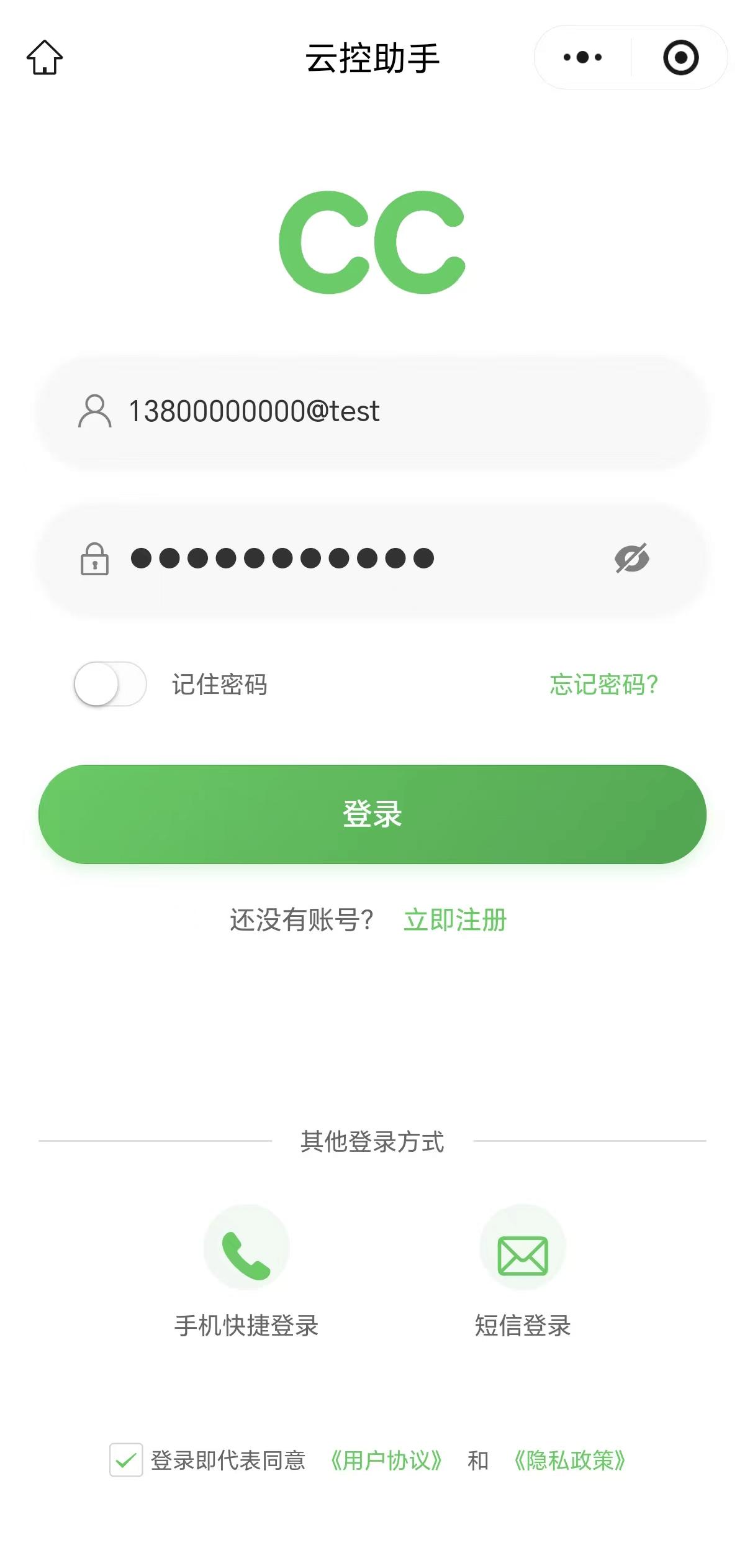This screenshot has height=1568, width=745.
Task: Open the 《隐私政策》 privacy policy
Action: click(x=569, y=1461)
